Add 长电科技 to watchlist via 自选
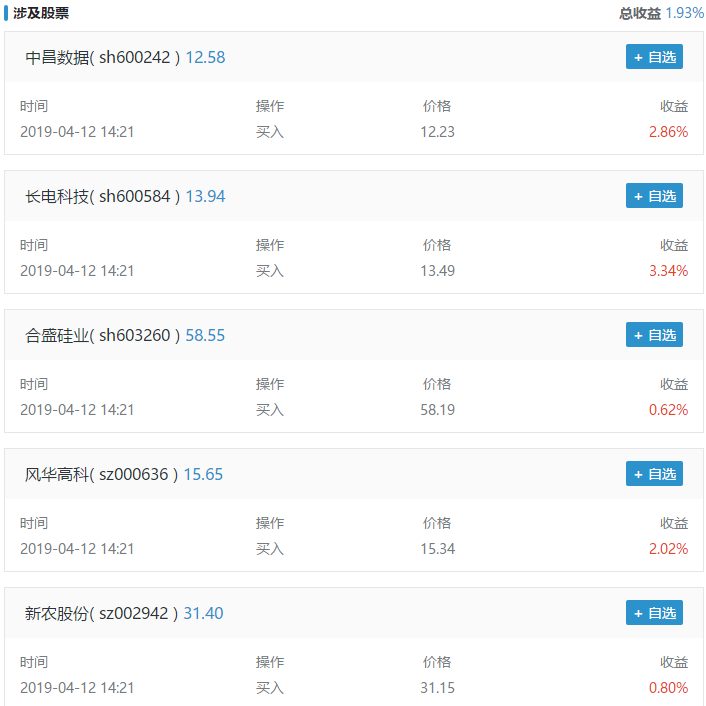This screenshot has width=706, height=706. pos(654,196)
